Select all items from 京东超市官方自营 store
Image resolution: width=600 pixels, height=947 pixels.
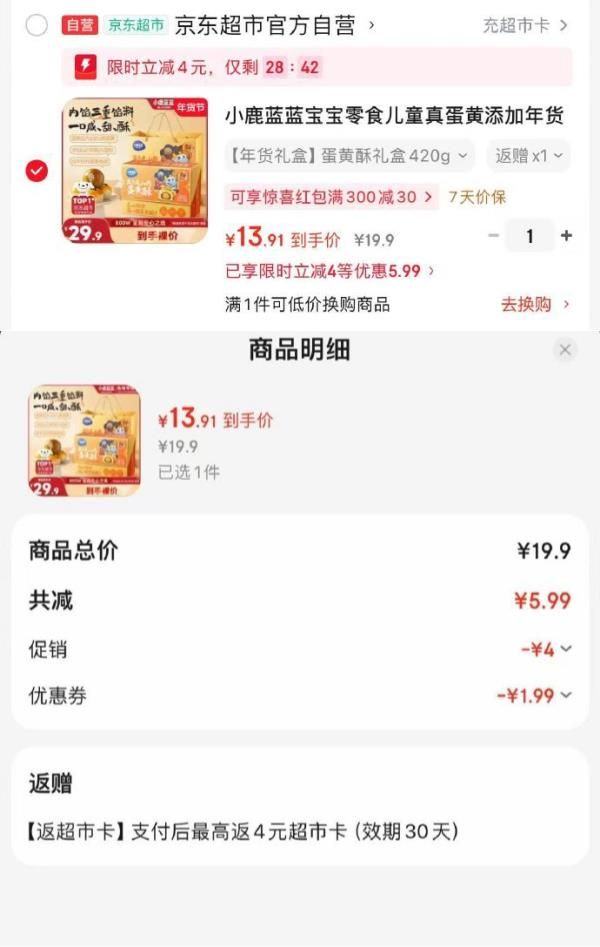click(x=37, y=26)
